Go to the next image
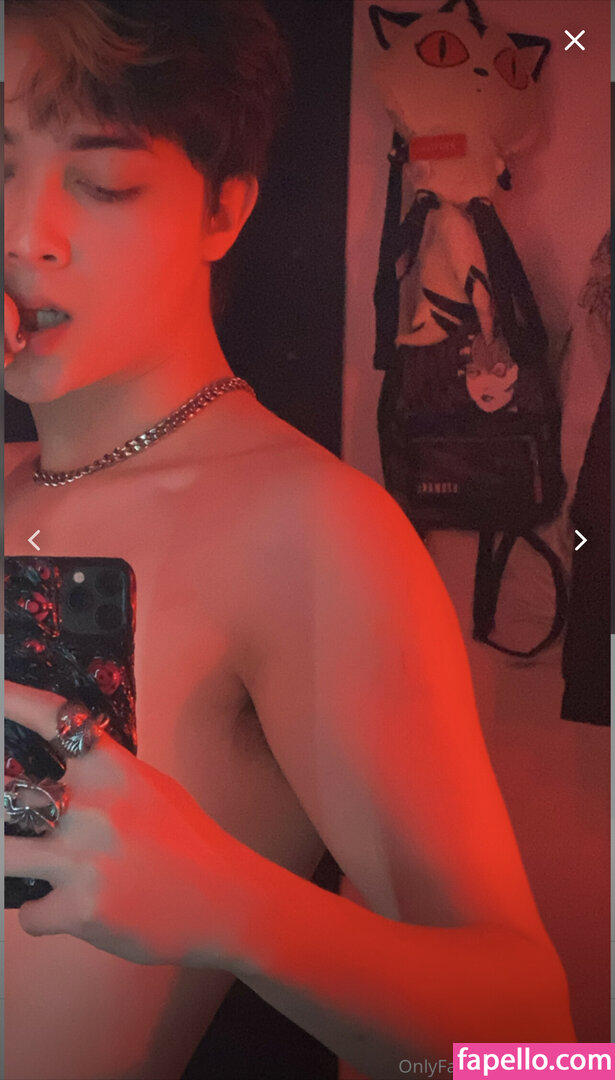Image resolution: width=615 pixels, height=1080 pixels. click(x=580, y=540)
